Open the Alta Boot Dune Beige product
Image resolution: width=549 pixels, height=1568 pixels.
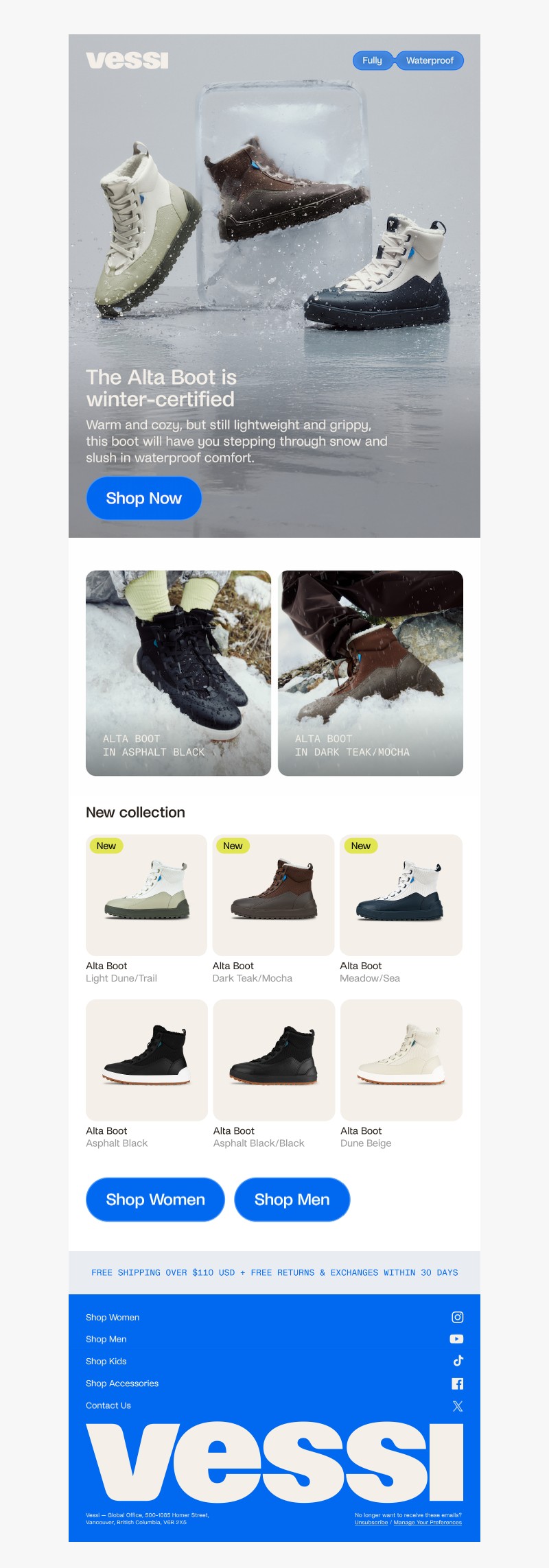pos(401,1060)
